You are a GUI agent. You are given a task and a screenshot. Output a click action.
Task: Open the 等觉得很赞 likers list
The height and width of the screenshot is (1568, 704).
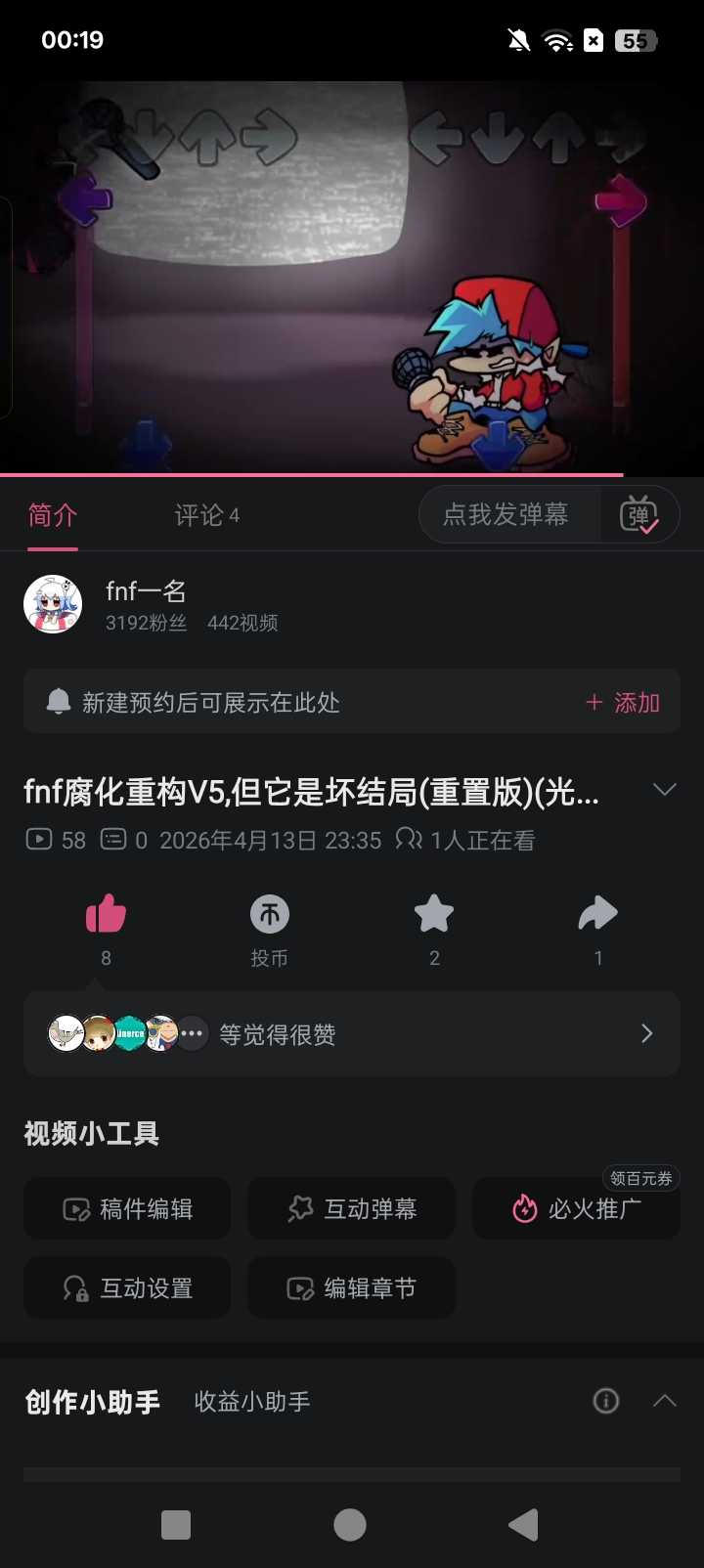point(352,1034)
